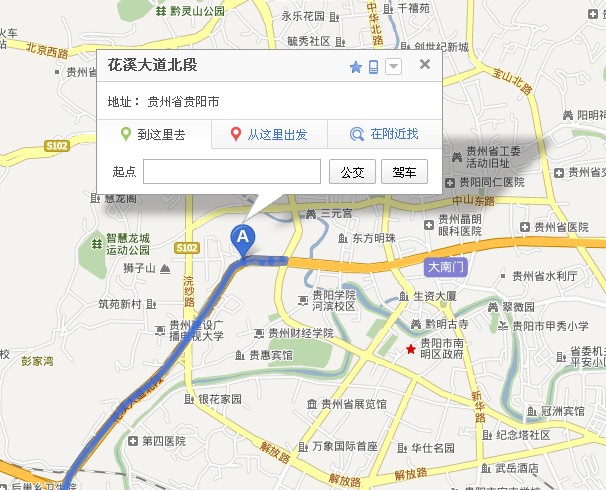Tap the blue A marker on the map

(243, 238)
